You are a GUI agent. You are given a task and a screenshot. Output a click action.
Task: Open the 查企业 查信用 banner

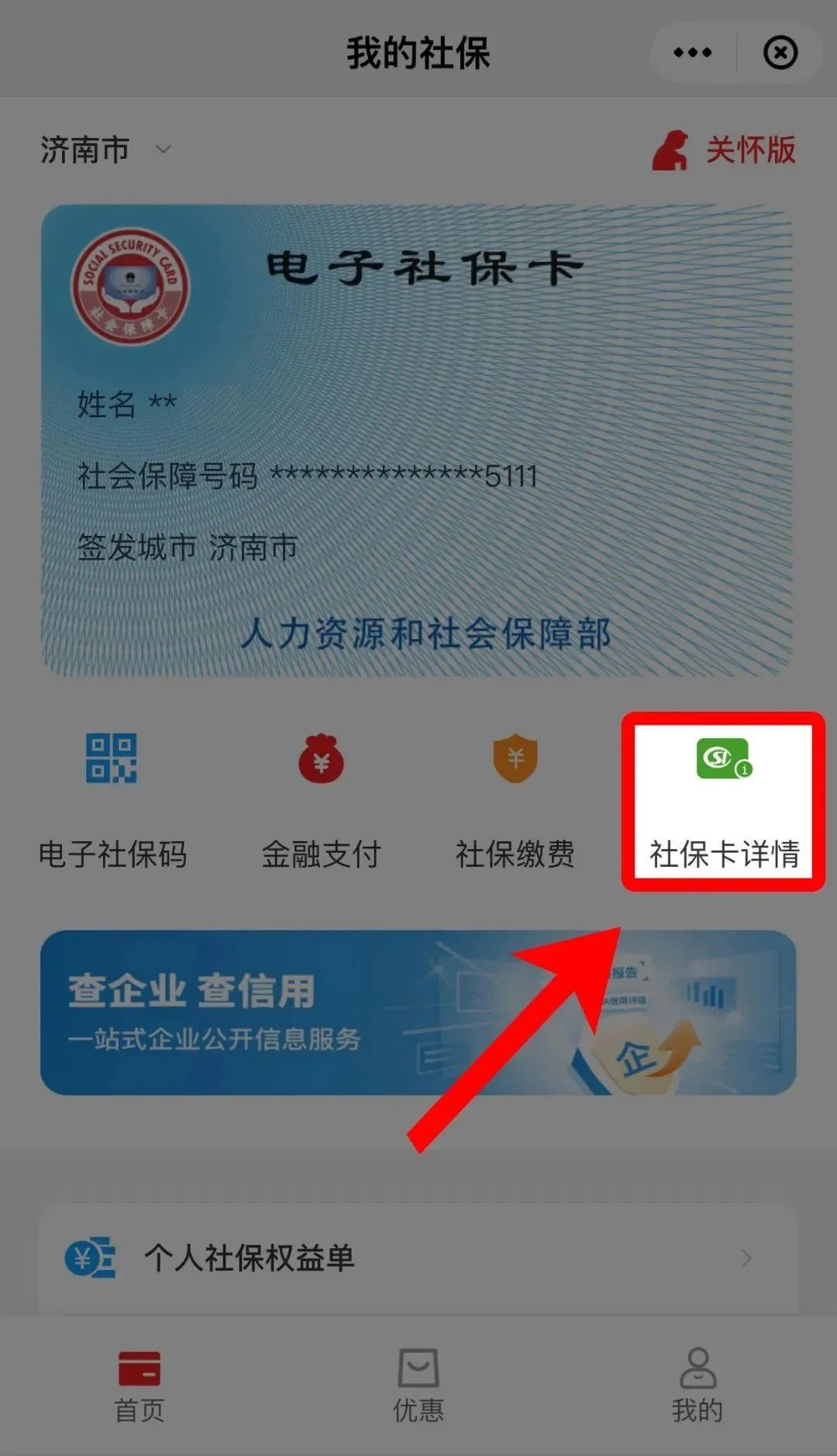point(417,1013)
